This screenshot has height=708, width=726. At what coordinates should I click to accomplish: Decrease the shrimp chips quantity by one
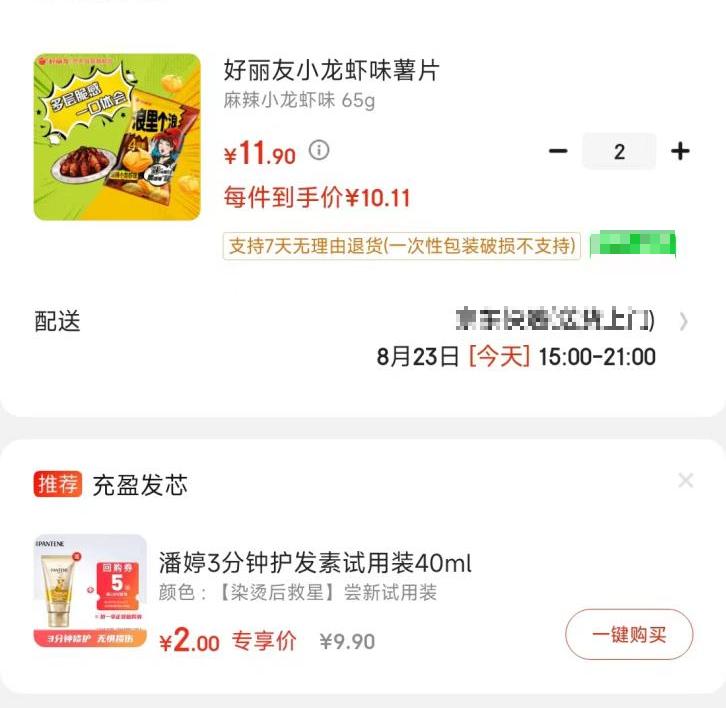click(x=558, y=152)
